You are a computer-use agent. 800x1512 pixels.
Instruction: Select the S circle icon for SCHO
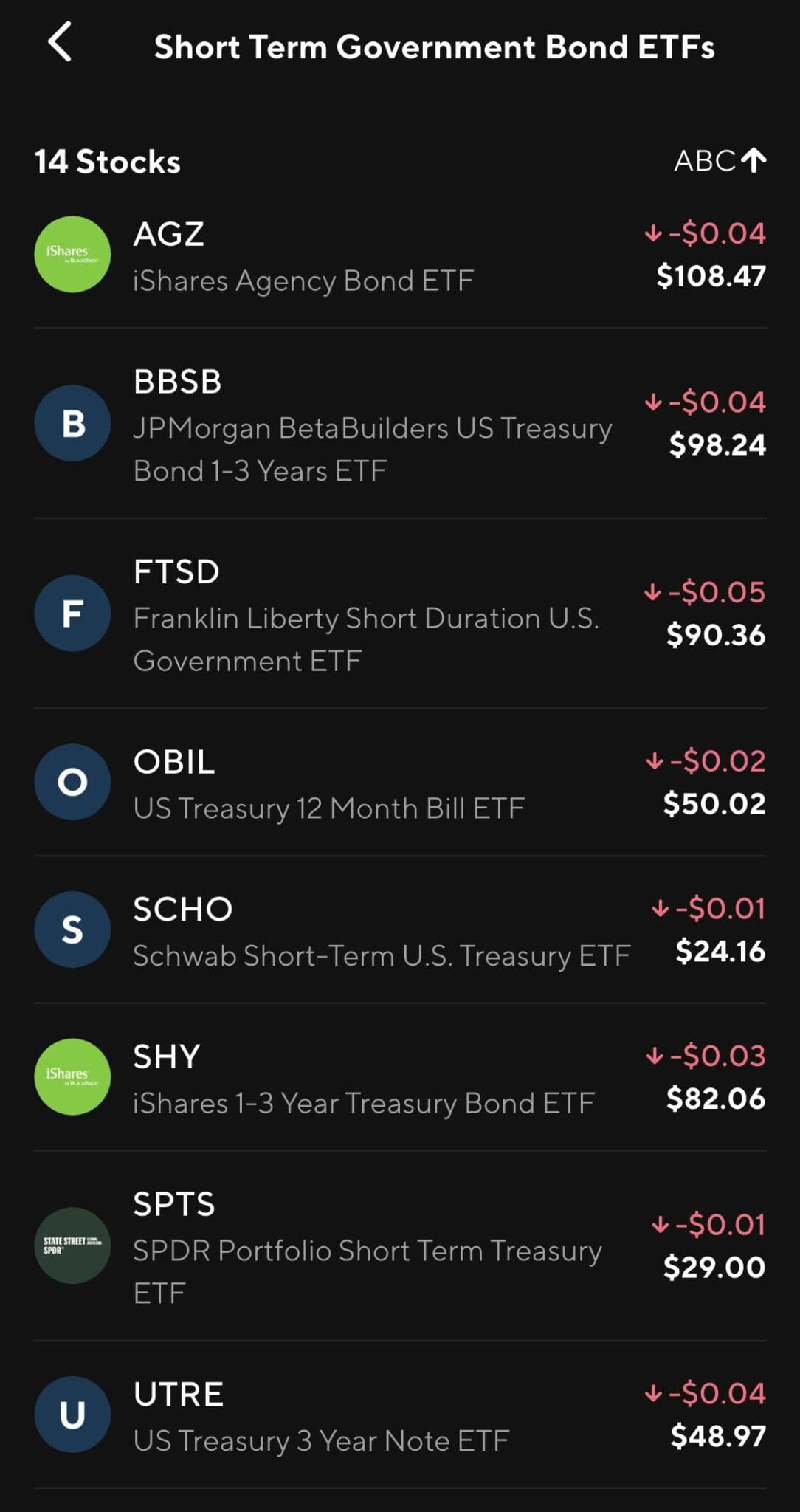[72, 929]
